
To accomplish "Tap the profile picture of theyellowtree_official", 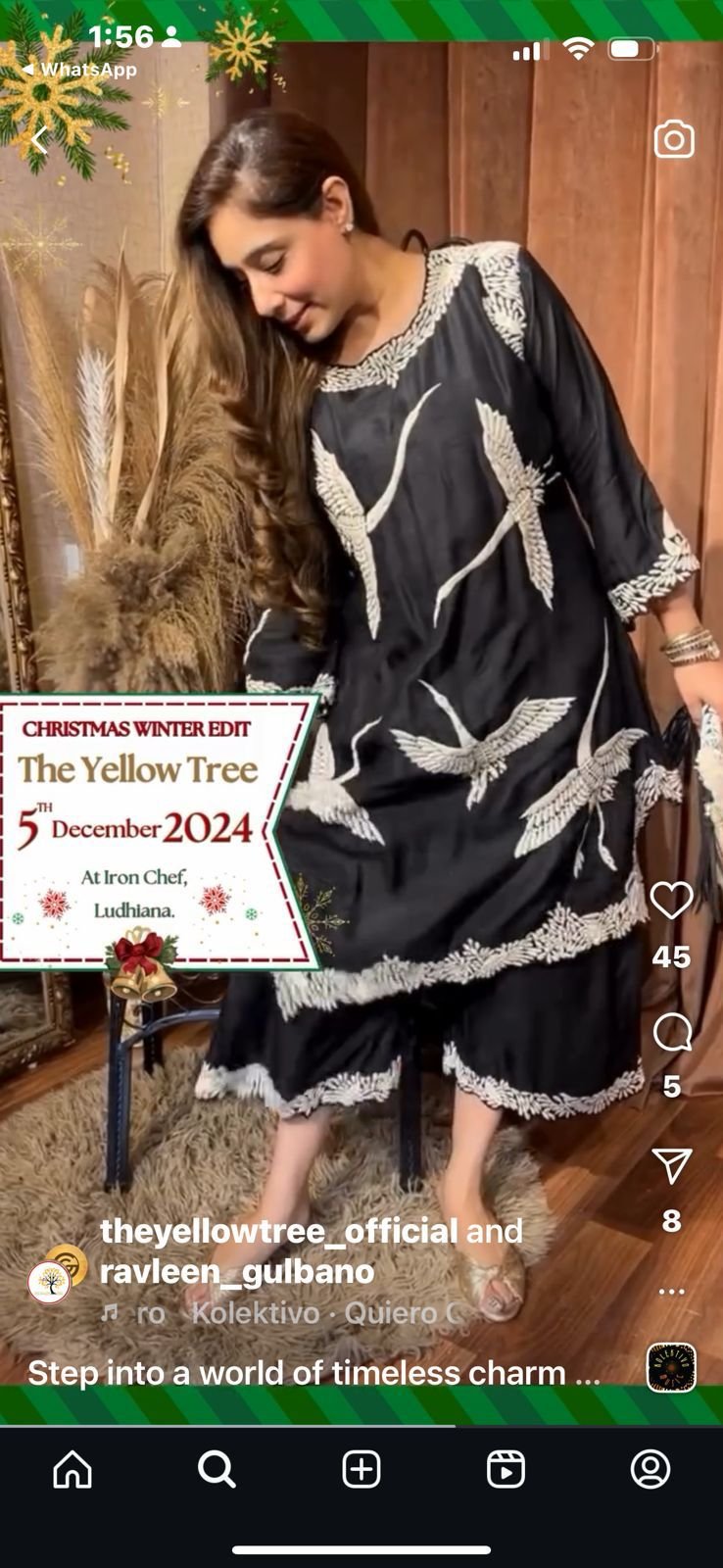I will [x=49, y=1282].
